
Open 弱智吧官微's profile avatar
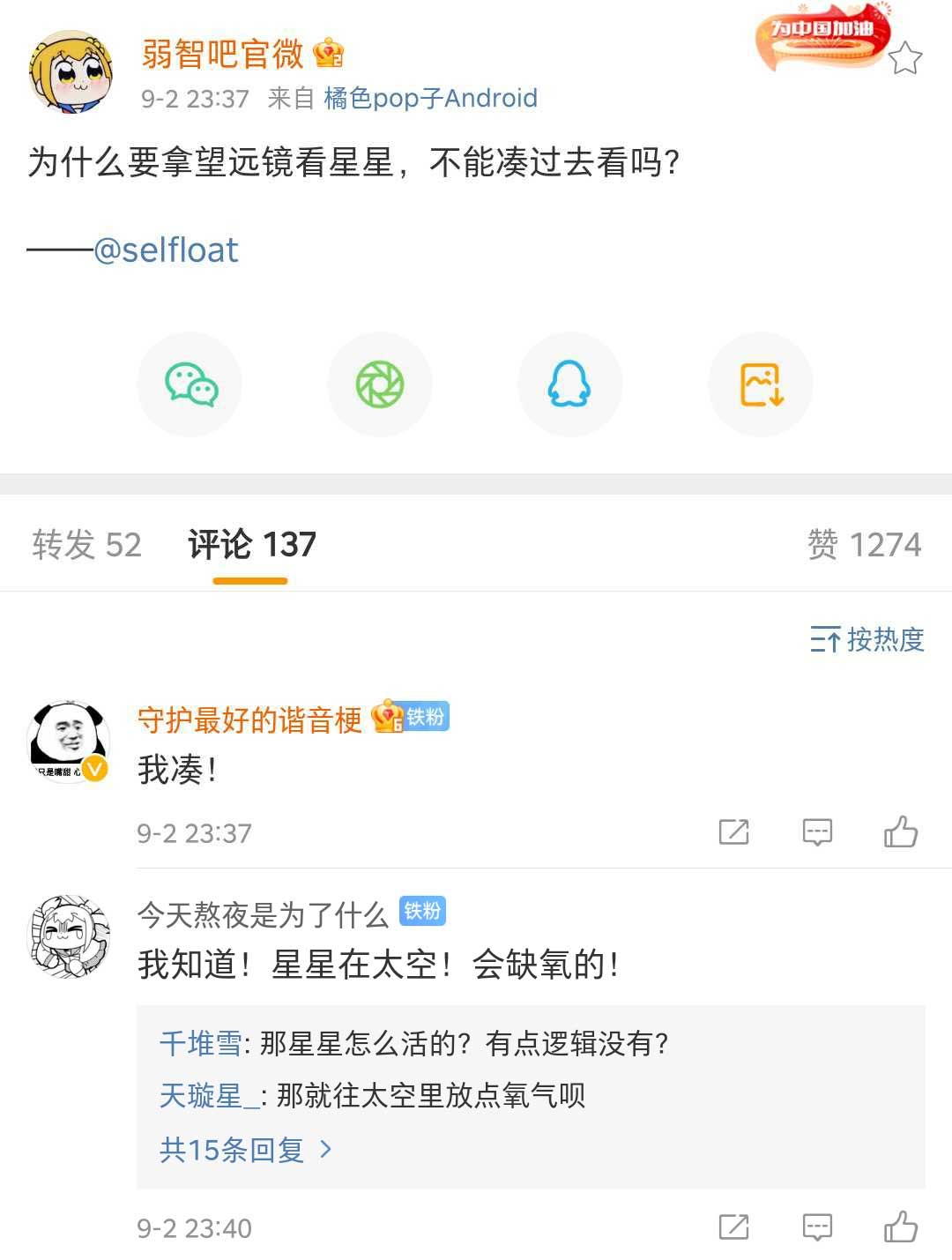click(71, 72)
